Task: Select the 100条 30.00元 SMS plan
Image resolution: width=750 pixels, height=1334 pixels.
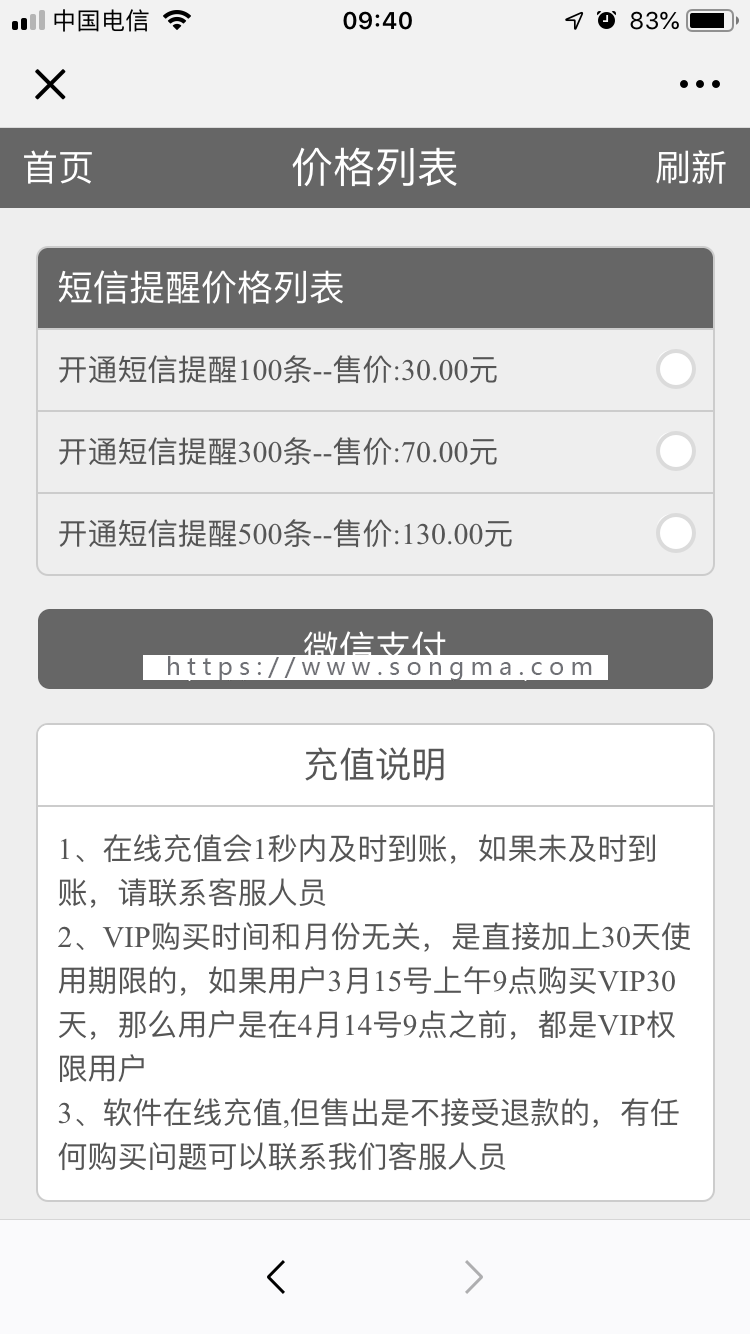Action: pos(675,370)
